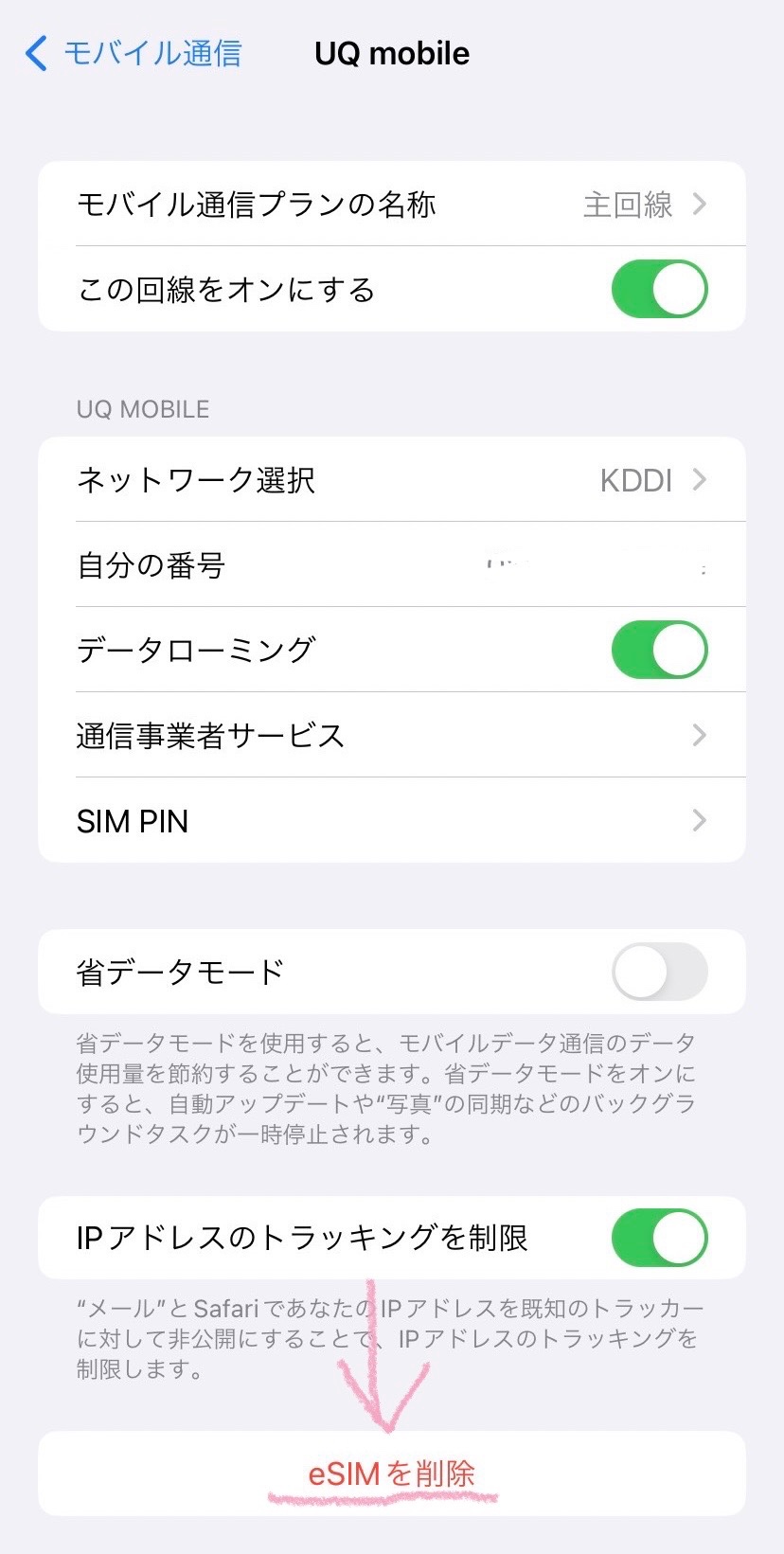The image size is (784, 1554).
Task: Open ネットワーク選択 settings
Action: pyautogui.click(x=391, y=480)
